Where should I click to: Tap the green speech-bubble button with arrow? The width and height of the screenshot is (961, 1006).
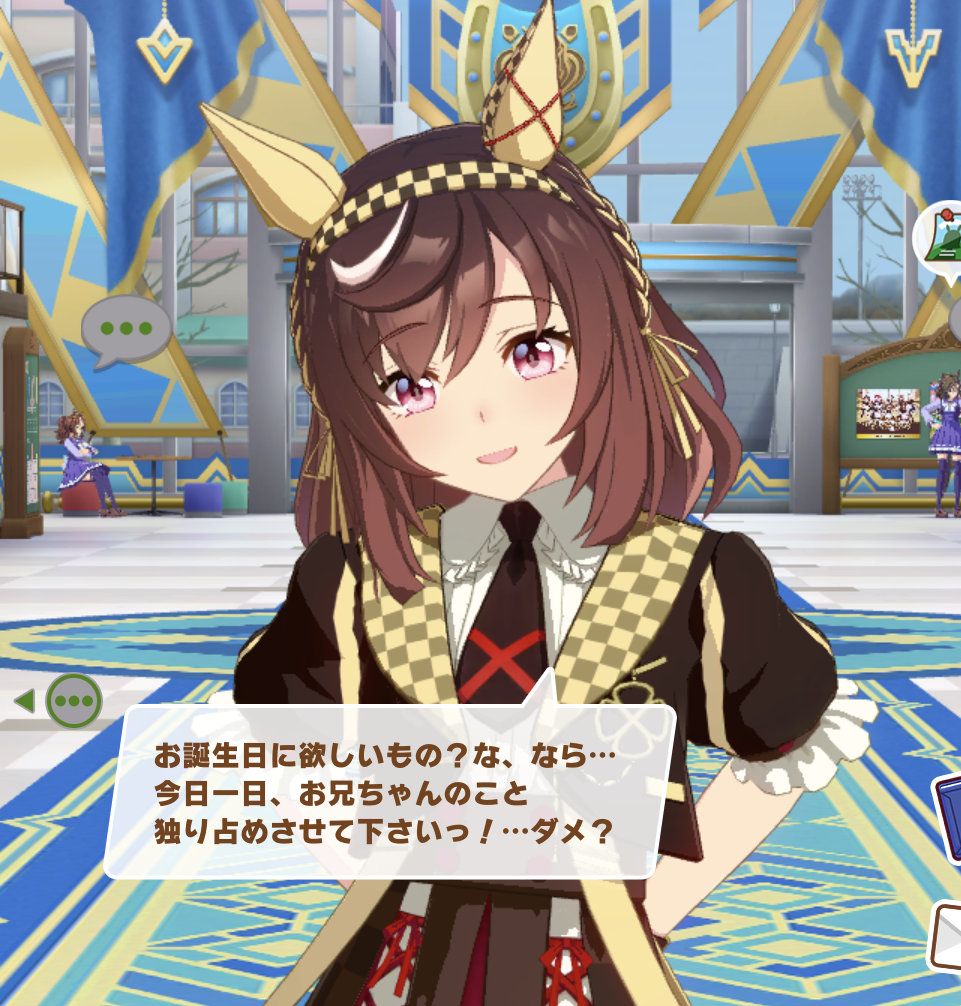pyautogui.click(x=73, y=701)
